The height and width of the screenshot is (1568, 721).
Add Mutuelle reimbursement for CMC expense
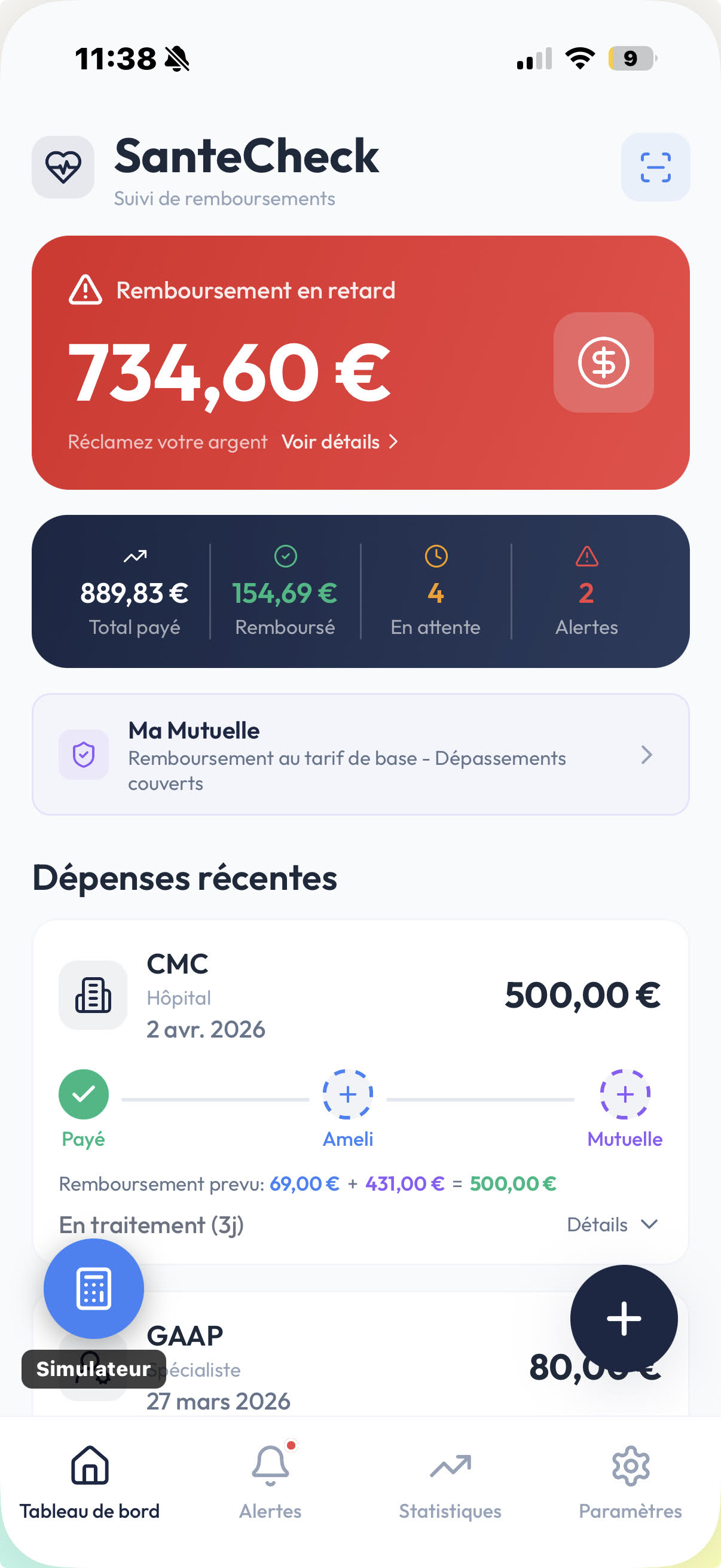coord(624,1094)
